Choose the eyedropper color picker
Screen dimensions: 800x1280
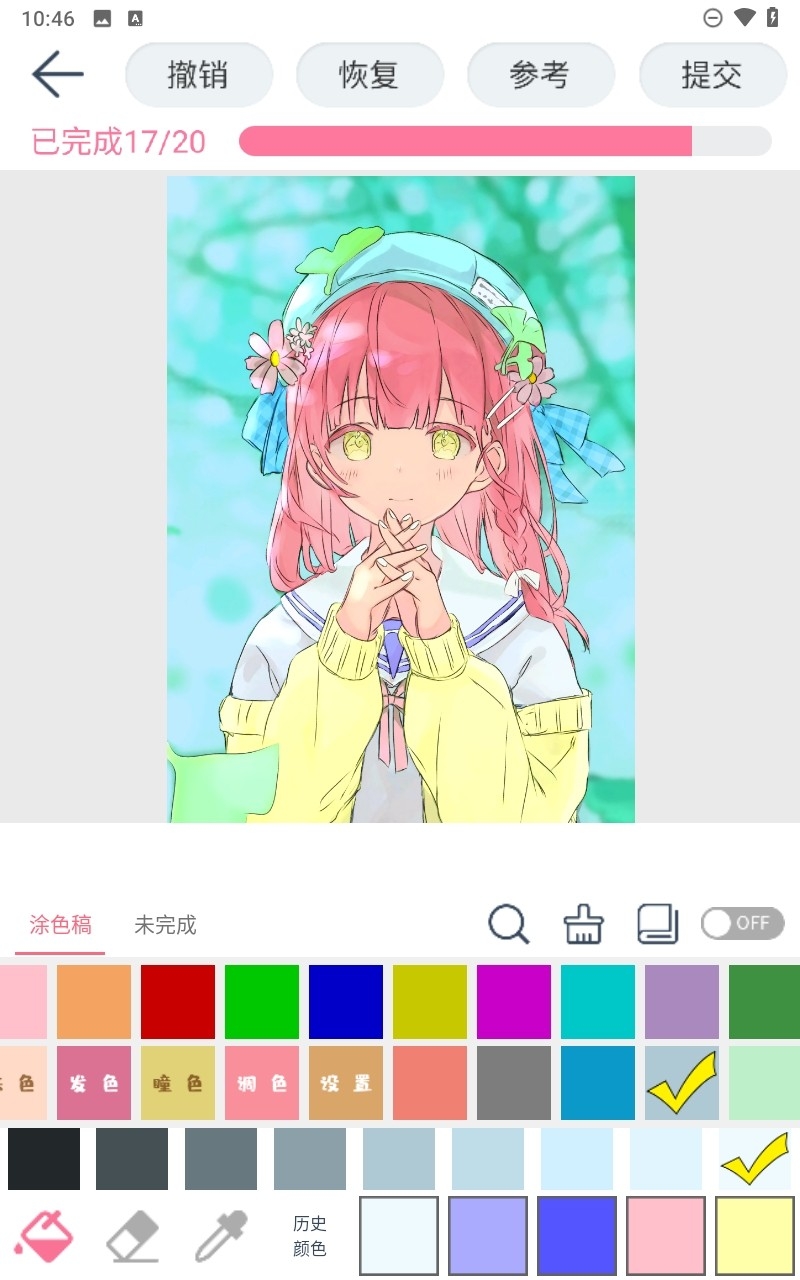tap(221, 1236)
